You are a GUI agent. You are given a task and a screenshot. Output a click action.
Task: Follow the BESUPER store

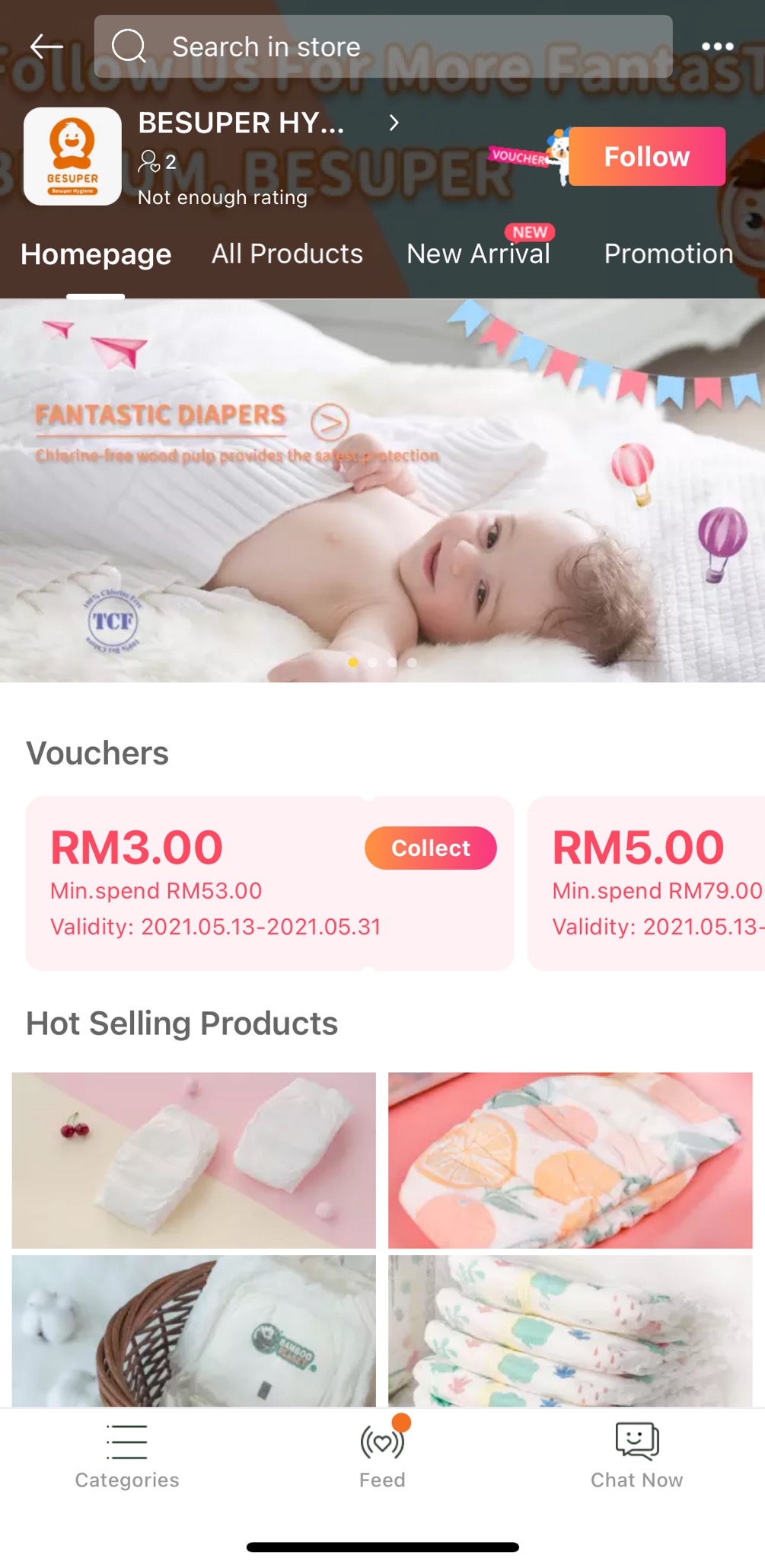pos(646,156)
